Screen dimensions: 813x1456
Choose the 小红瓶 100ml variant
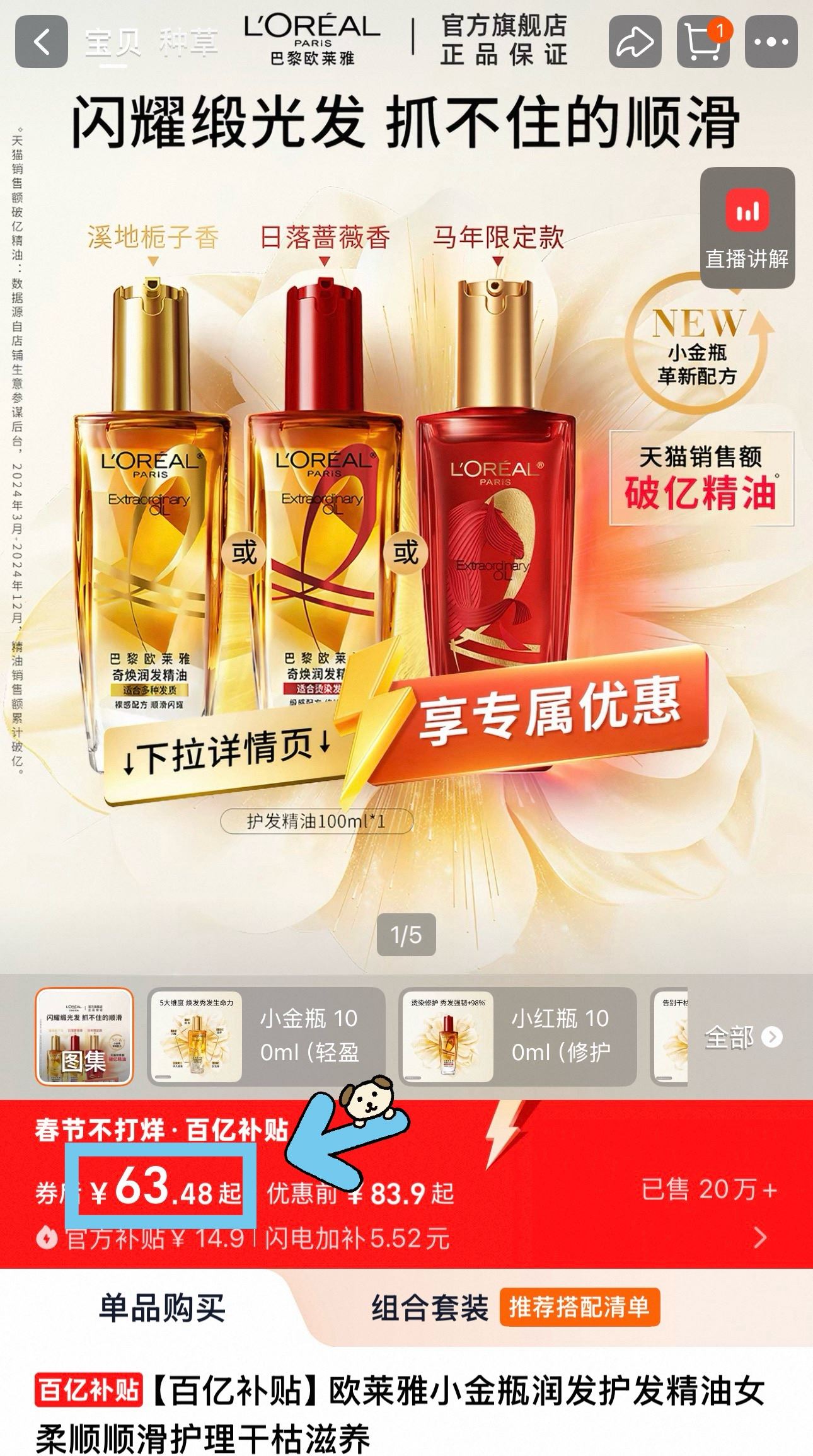click(517, 1036)
